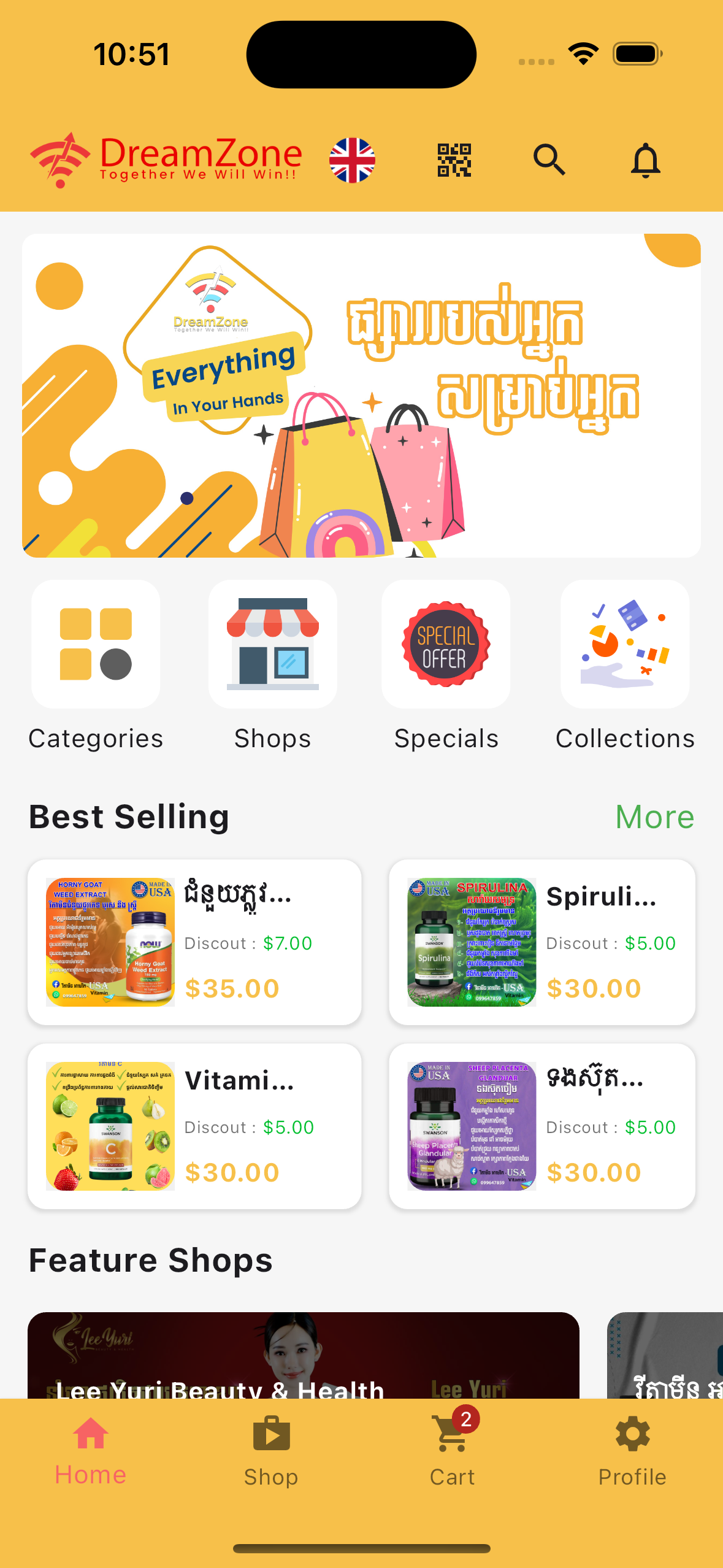Tap More next to Best Selling
Image resolution: width=723 pixels, height=1568 pixels.
654,817
